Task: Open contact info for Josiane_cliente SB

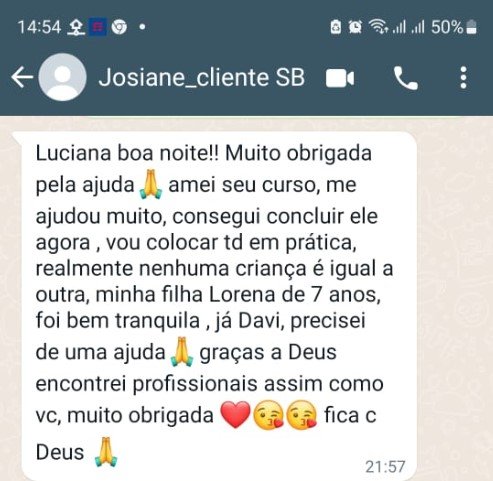Action: (x=202, y=77)
